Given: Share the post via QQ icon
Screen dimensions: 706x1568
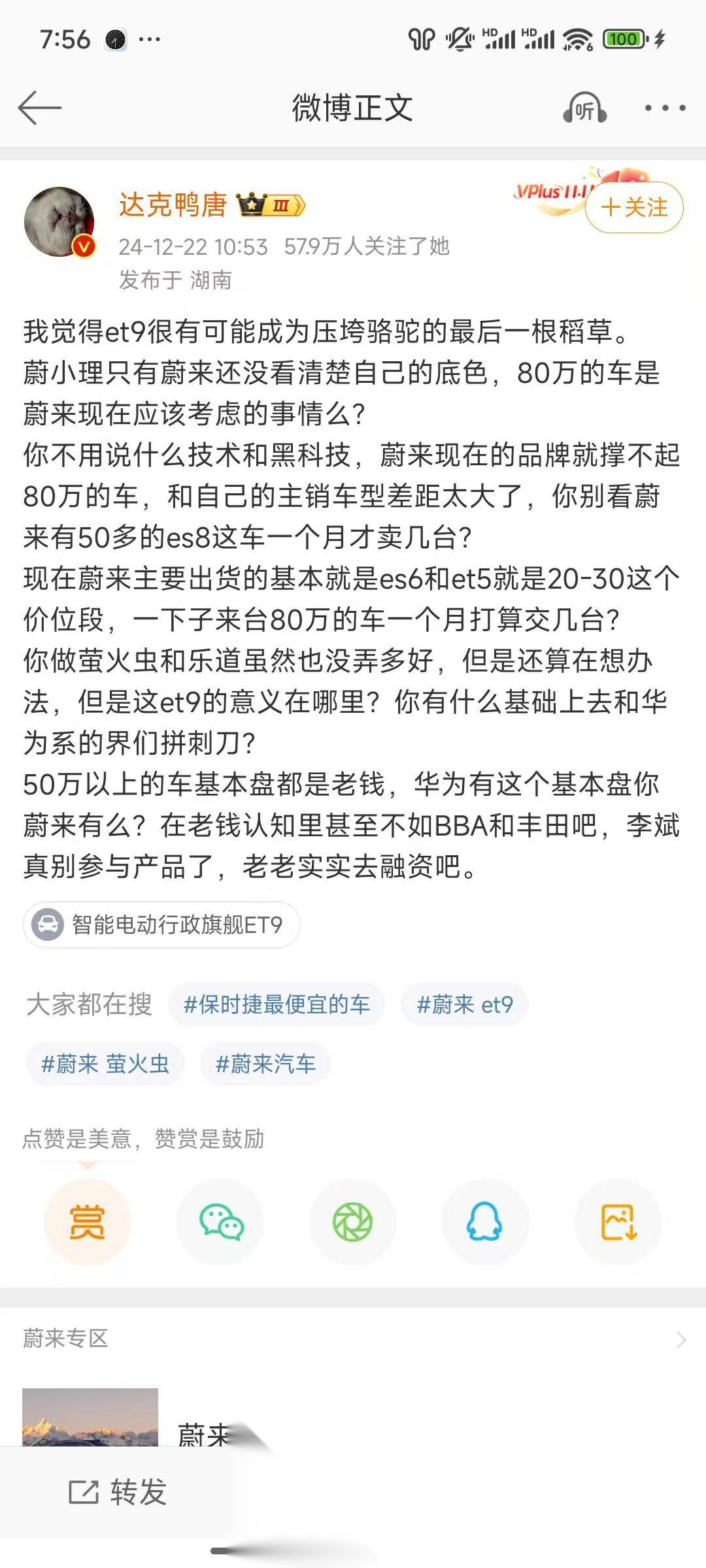Looking at the screenshot, I should (x=485, y=1222).
